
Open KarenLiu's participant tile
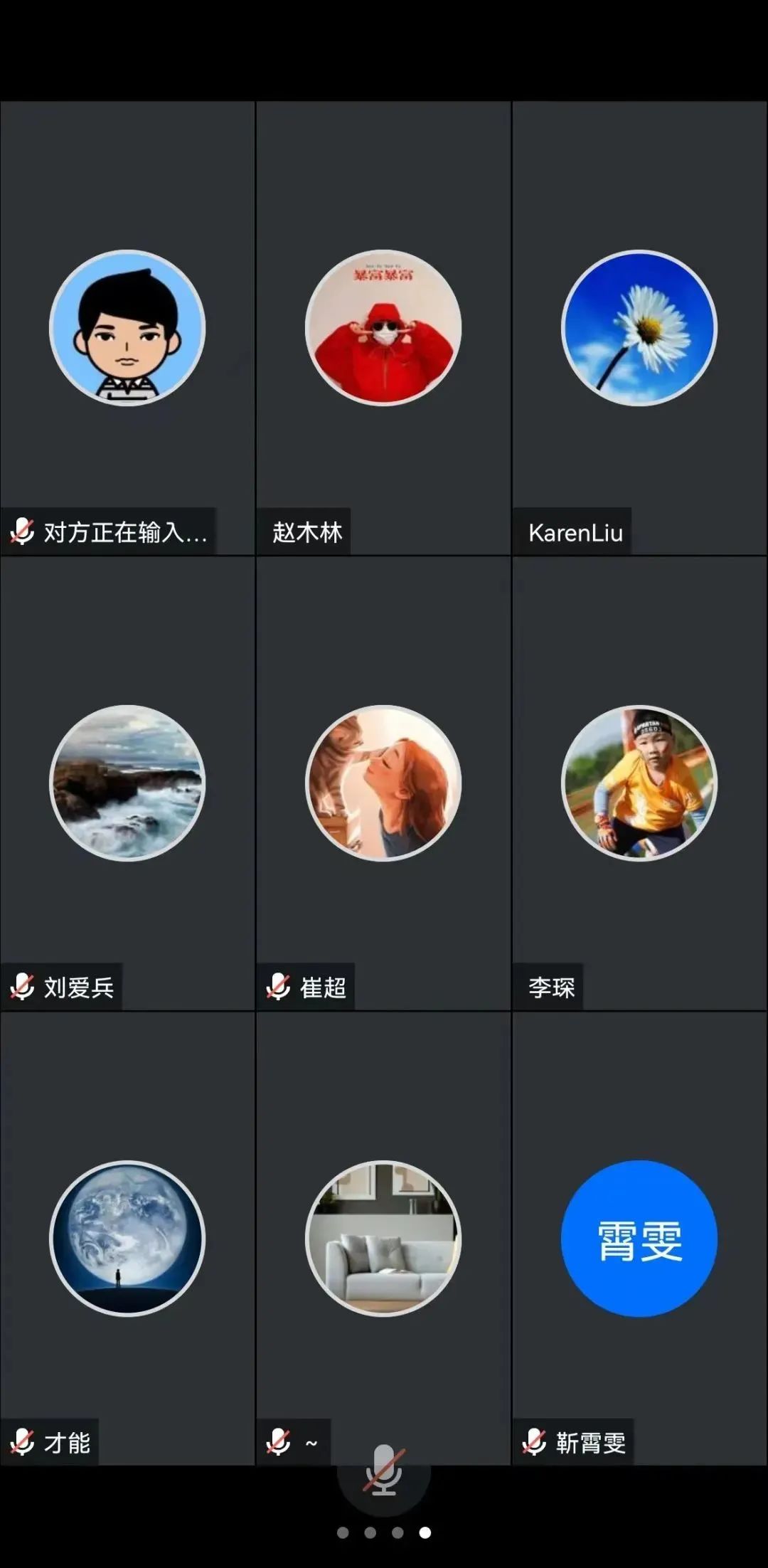[639, 328]
